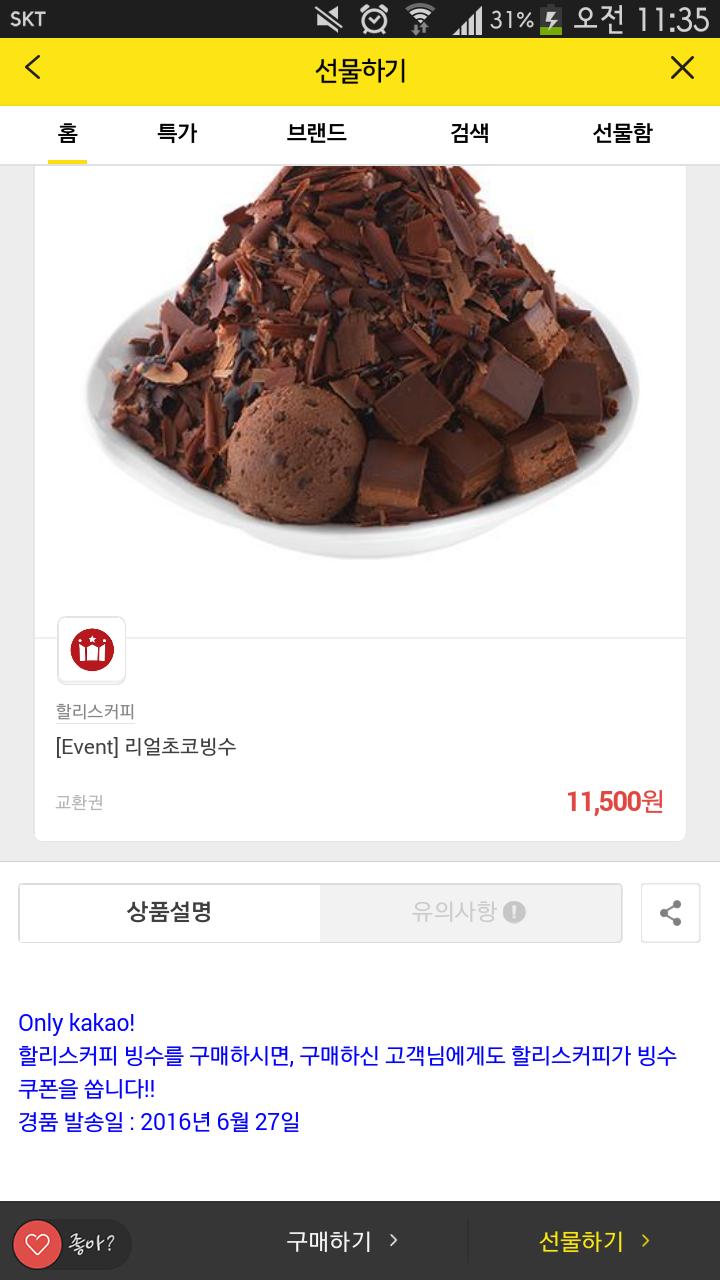Viewport: 720px width, 1280px height.
Task: Tap 구매하기 to buy the item
Action: (342, 1241)
